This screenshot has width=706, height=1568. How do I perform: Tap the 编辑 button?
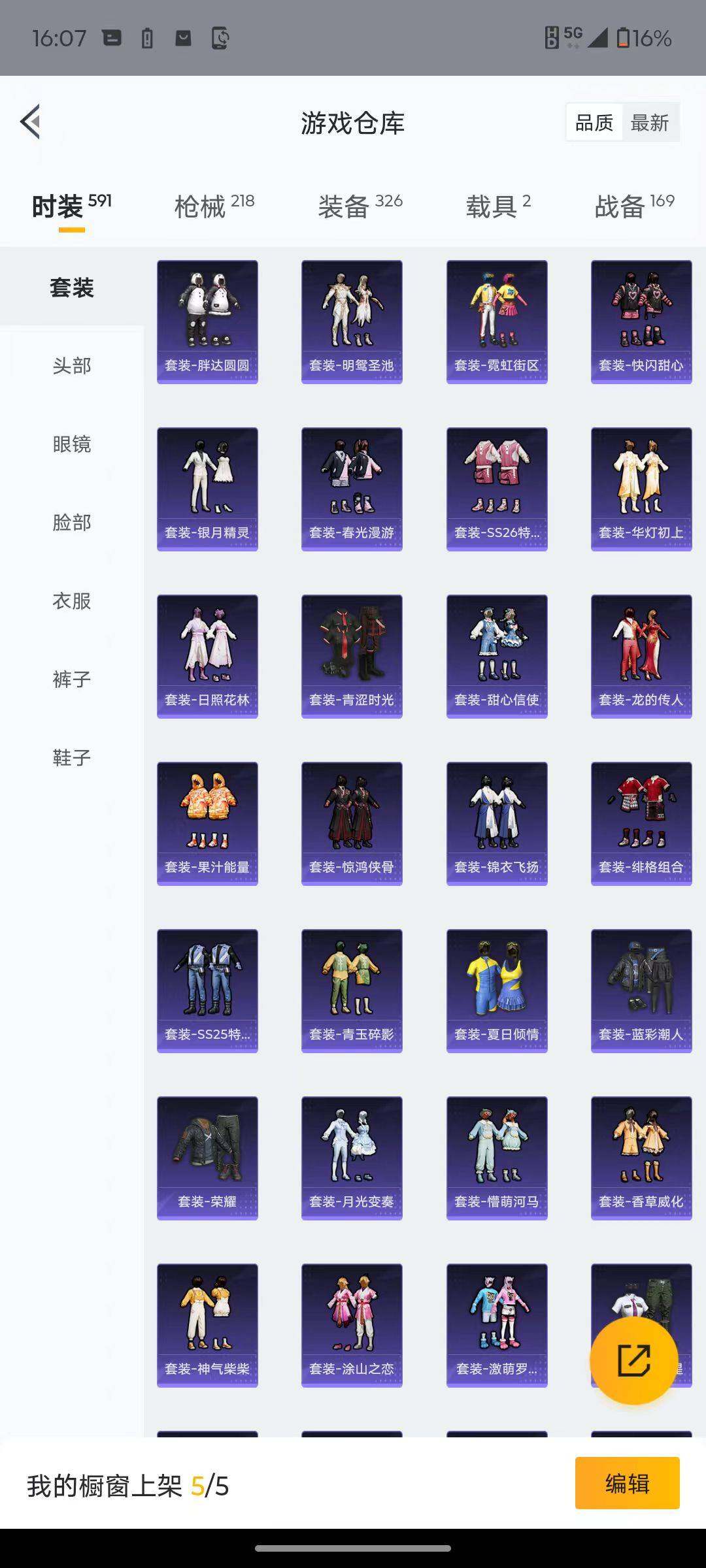(x=628, y=1483)
